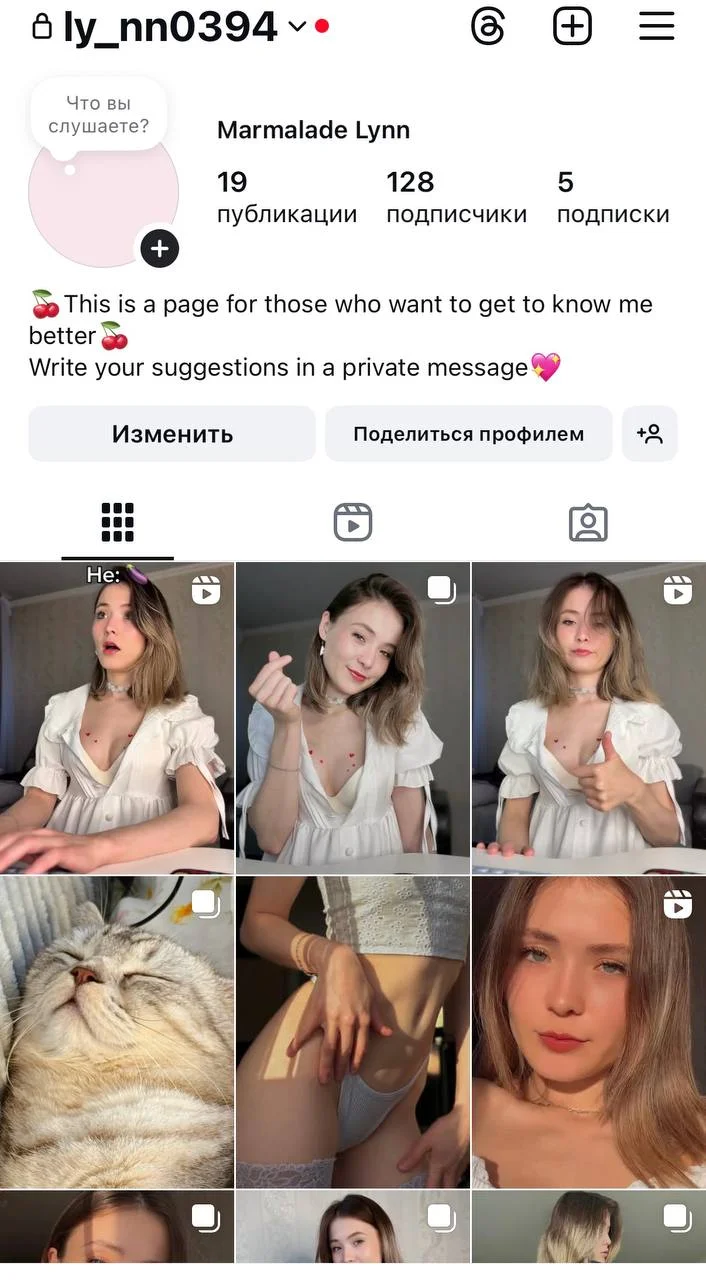Screen dimensions: 706x1280
Task: Switch to the tagged photos tab
Action: point(588,522)
